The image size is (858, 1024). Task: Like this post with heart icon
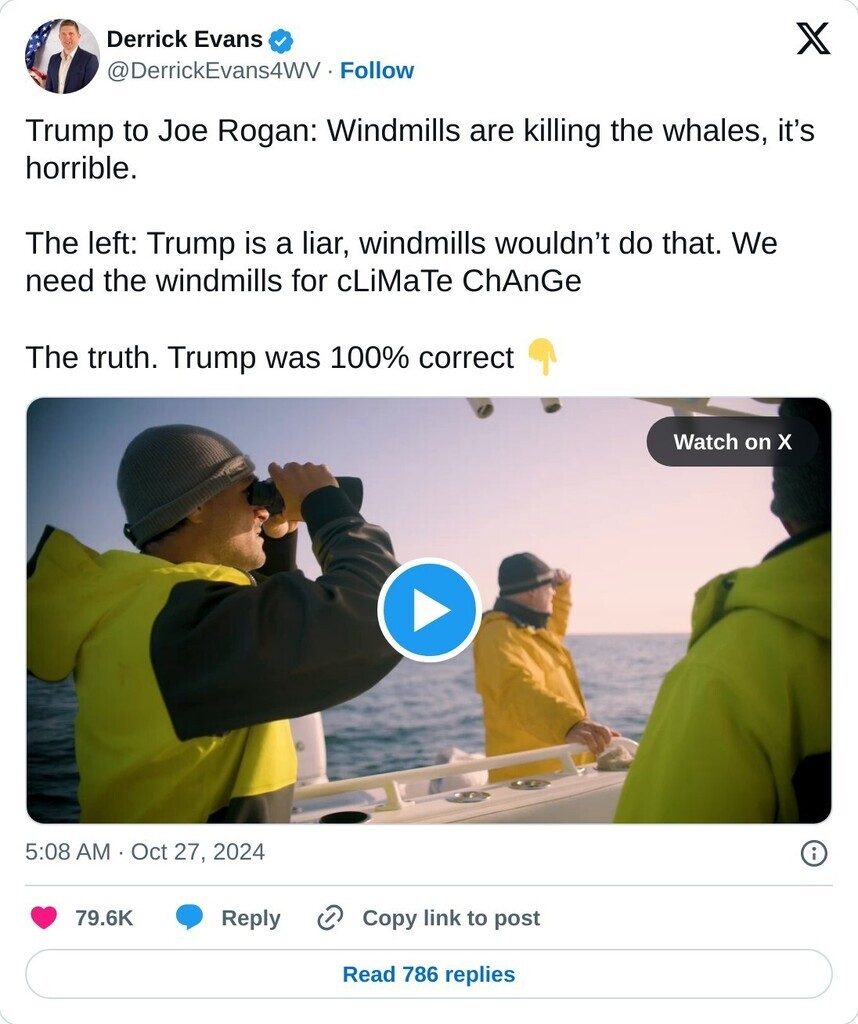pos(44,918)
